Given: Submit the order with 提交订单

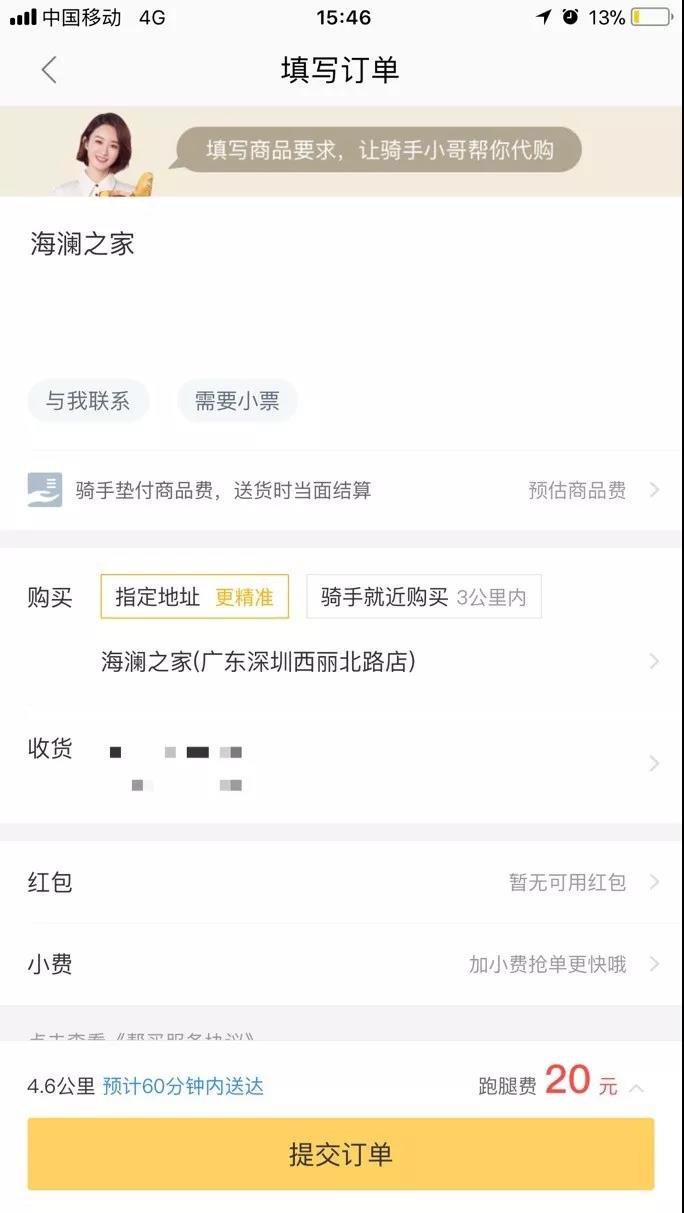Looking at the screenshot, I should [340, 1154].
